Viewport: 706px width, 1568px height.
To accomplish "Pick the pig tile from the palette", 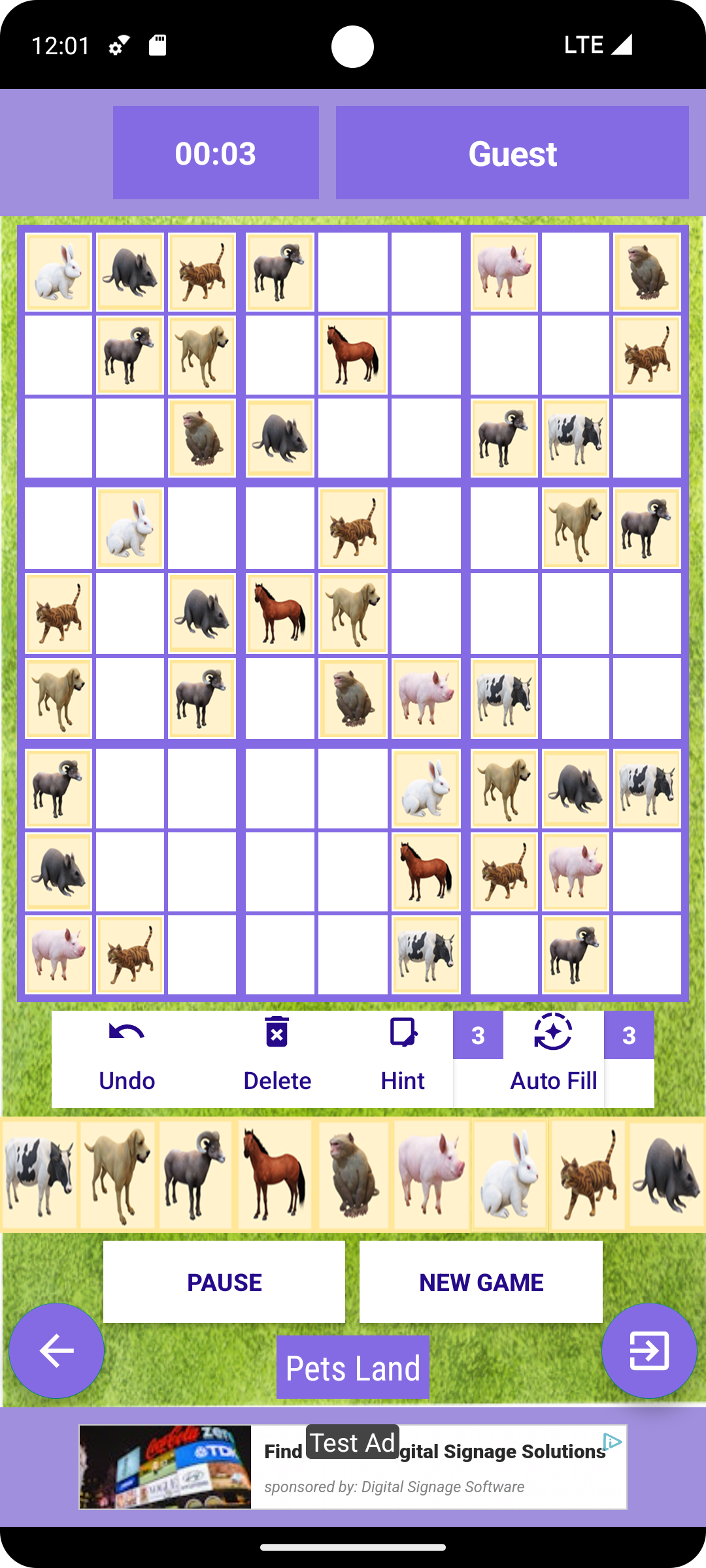I will (431, 1176).
